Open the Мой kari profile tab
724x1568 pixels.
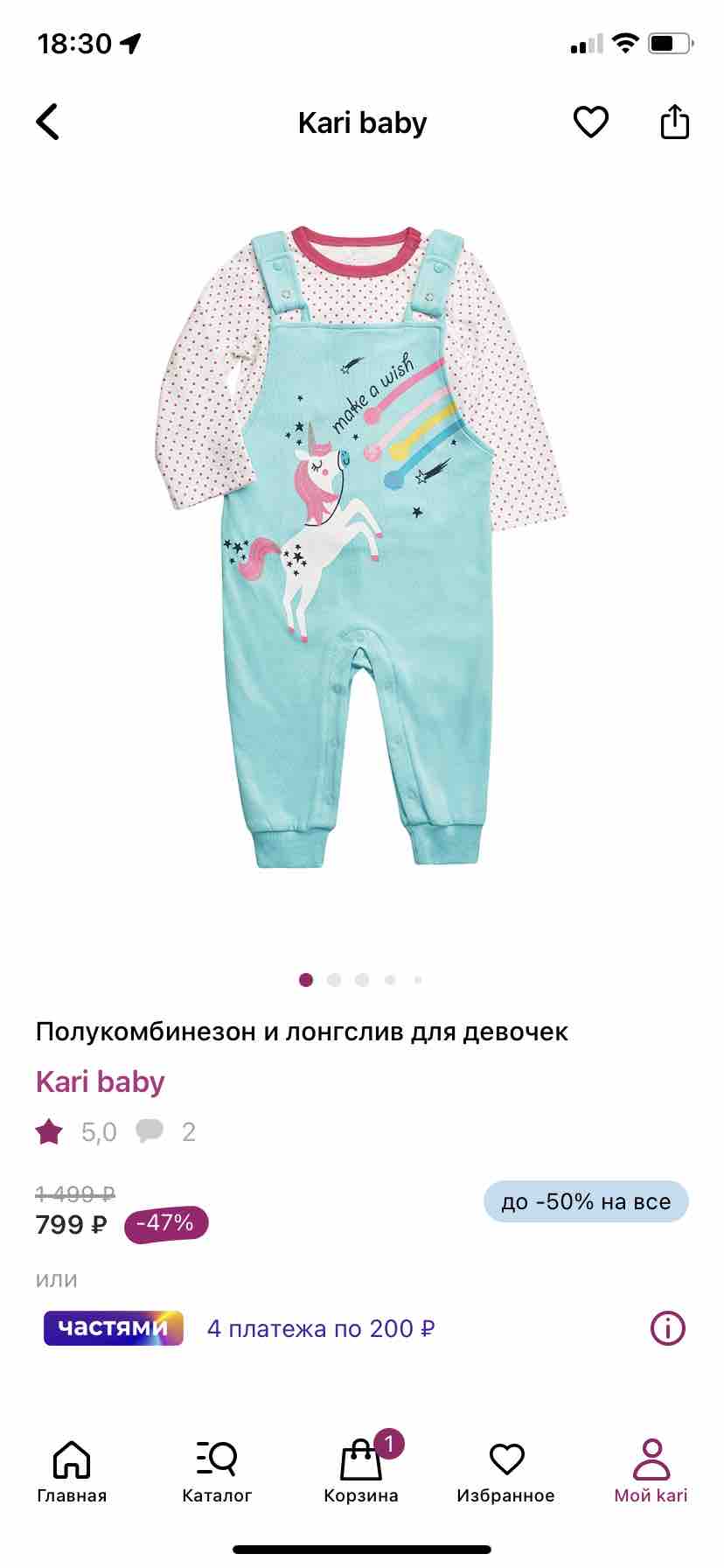[x=651, y=1470]
